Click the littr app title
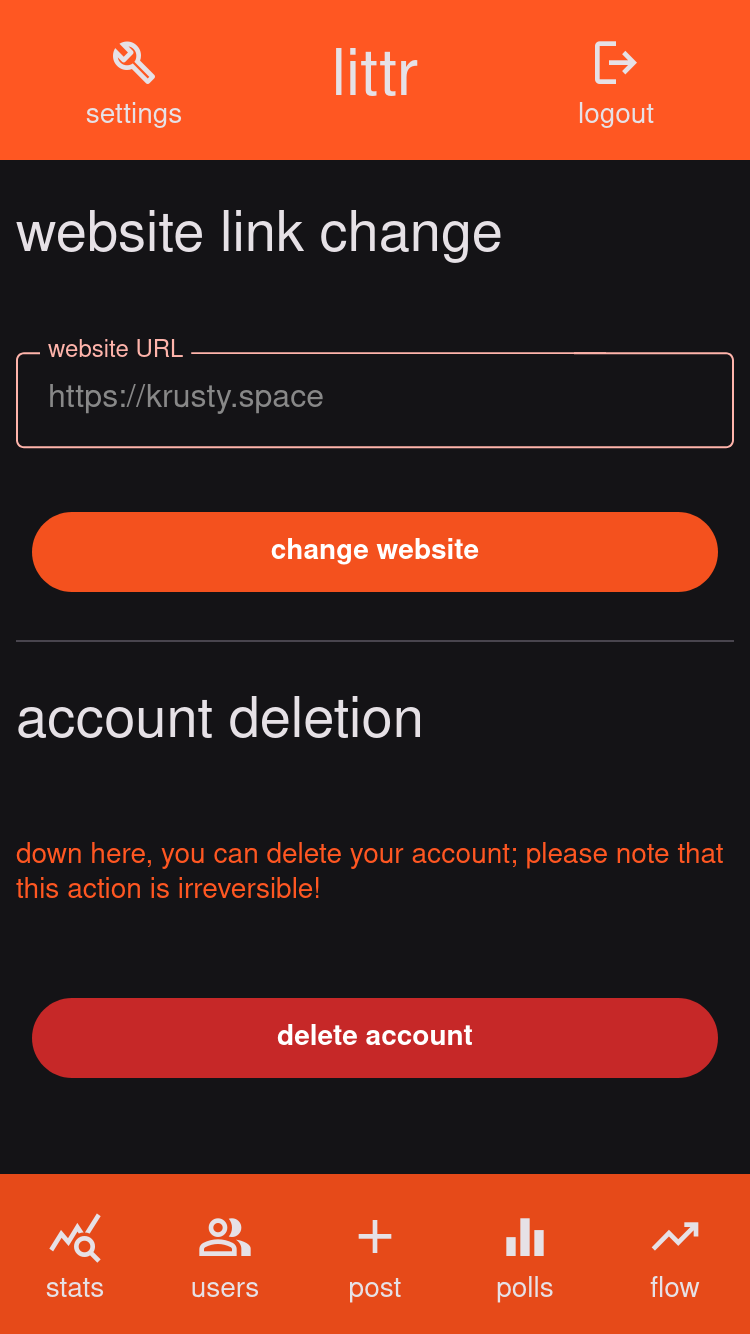Image resolution: width=750 pixels, height=1334 pixels. coord(374,72)
